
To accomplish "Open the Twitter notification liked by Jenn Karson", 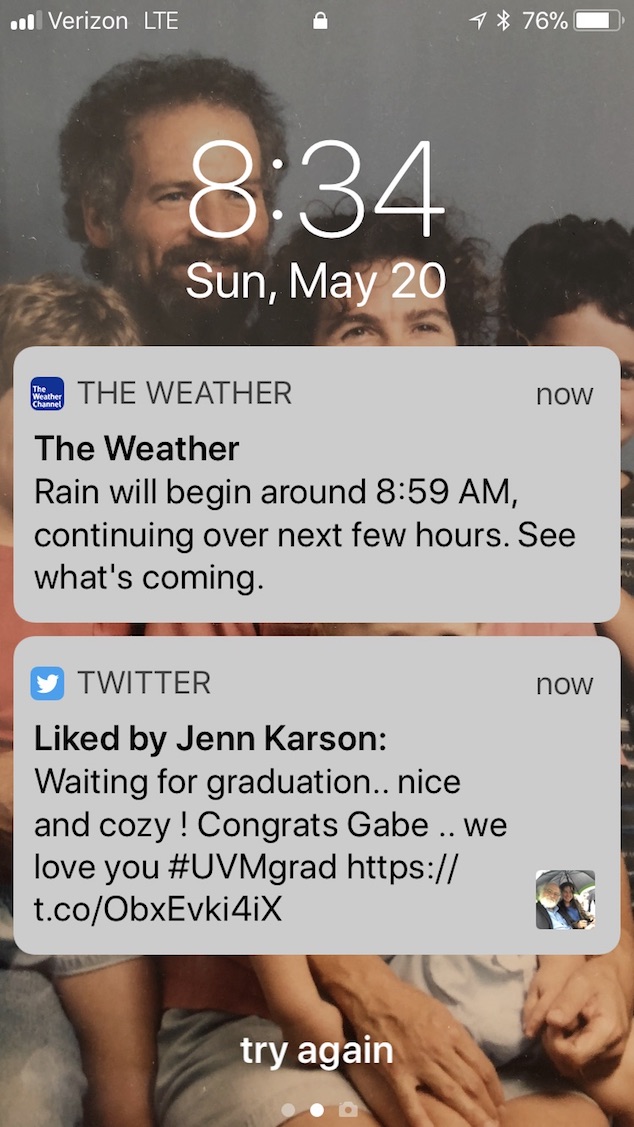I will coord(316,794).
